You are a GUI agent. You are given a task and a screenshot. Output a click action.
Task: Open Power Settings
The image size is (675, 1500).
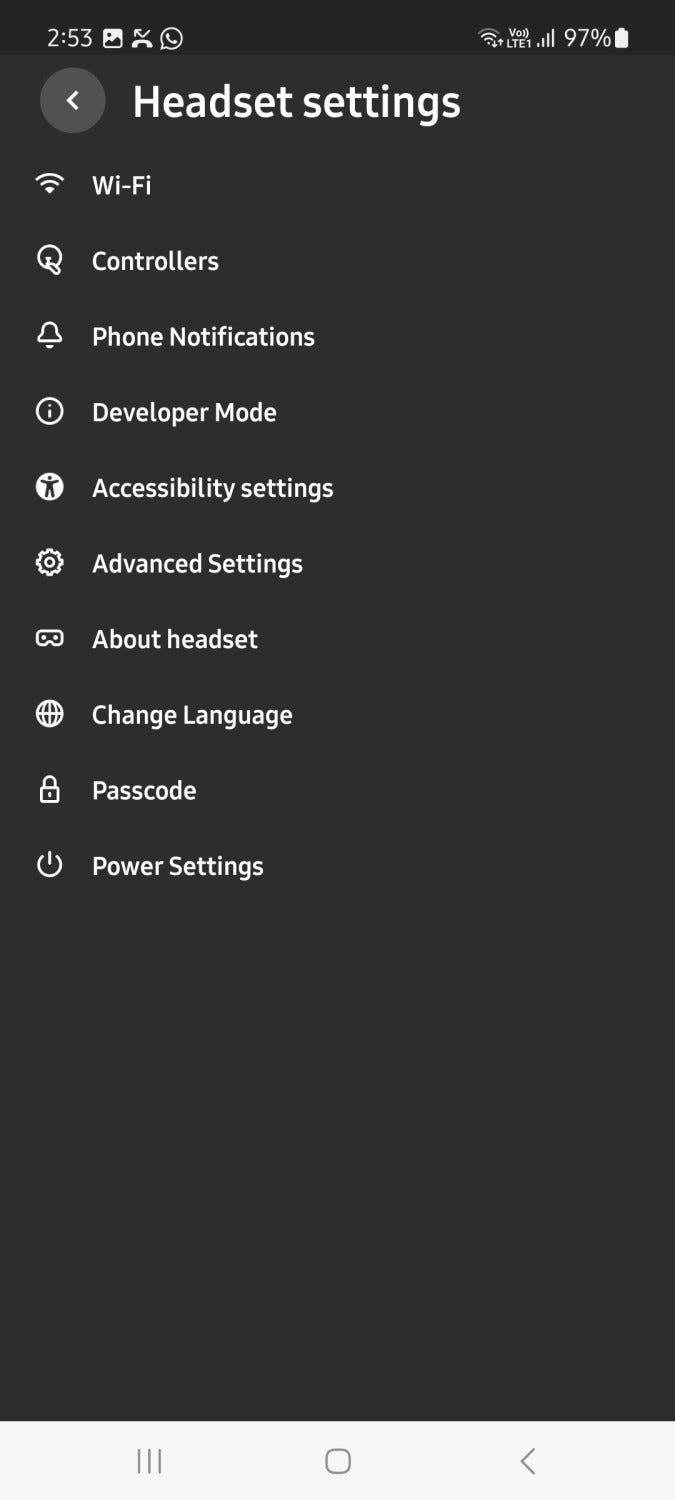tap(337, 866)
